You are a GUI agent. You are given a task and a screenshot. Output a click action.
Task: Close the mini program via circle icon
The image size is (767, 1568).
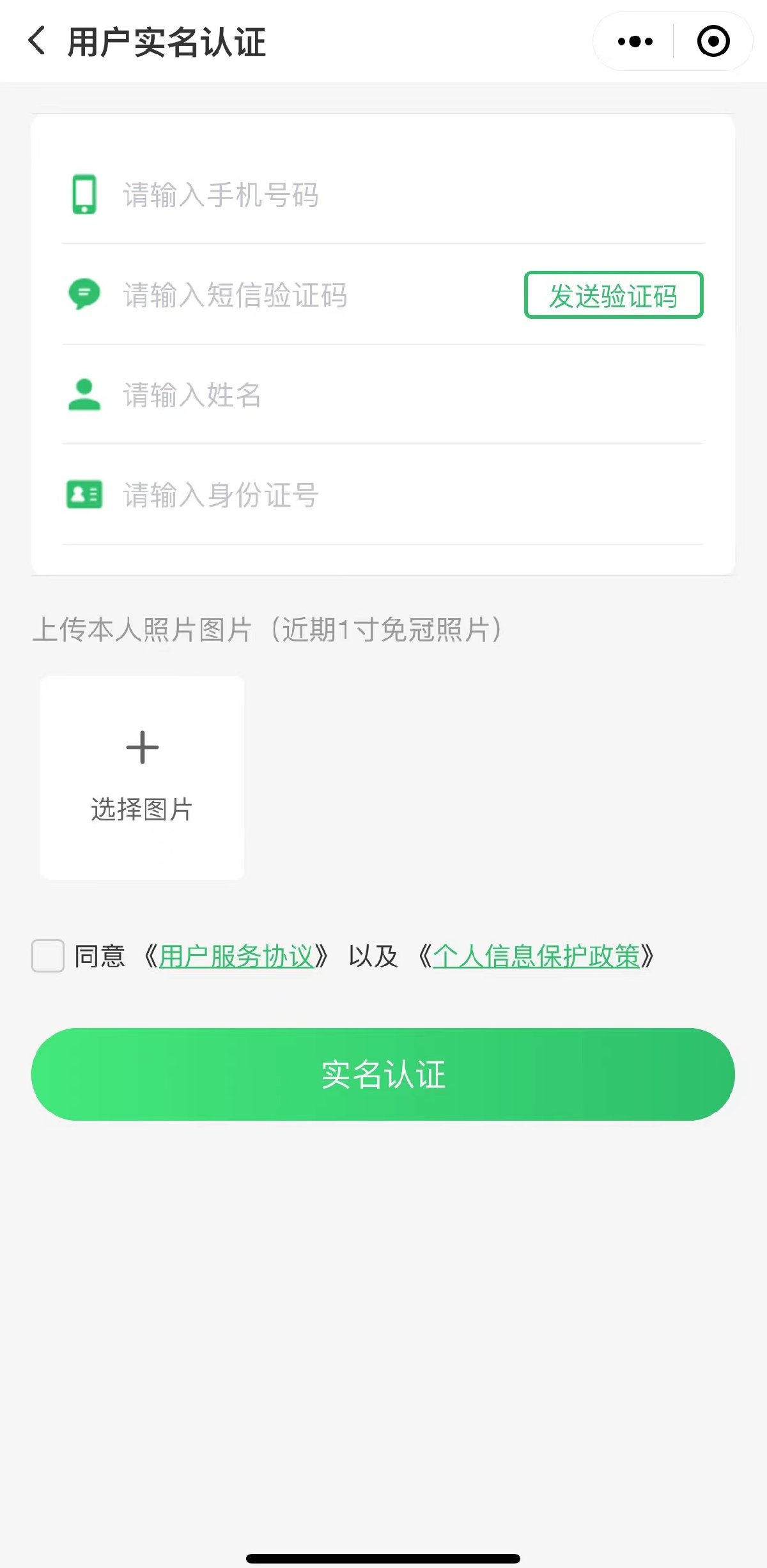coord(713,42)
